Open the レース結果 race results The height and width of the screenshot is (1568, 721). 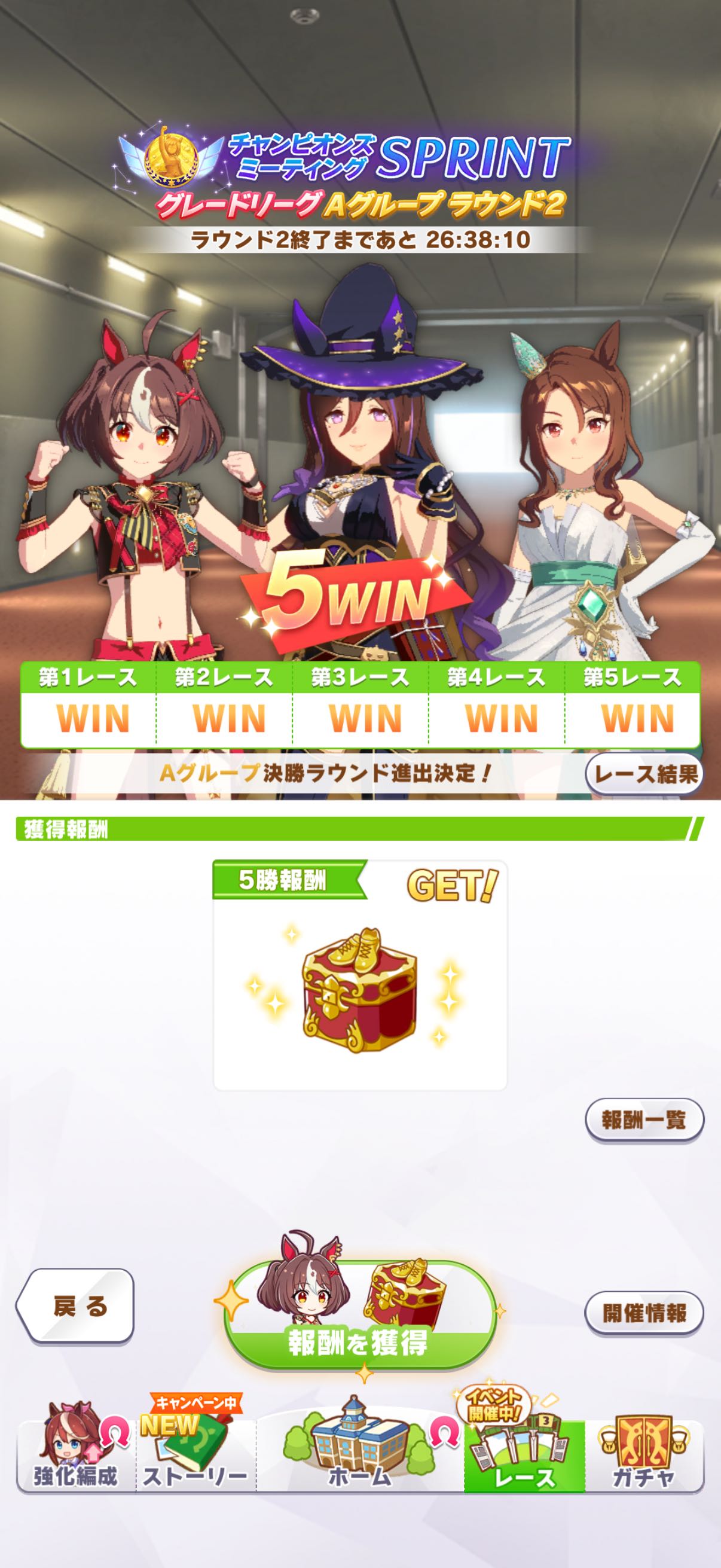pos(644,774)
